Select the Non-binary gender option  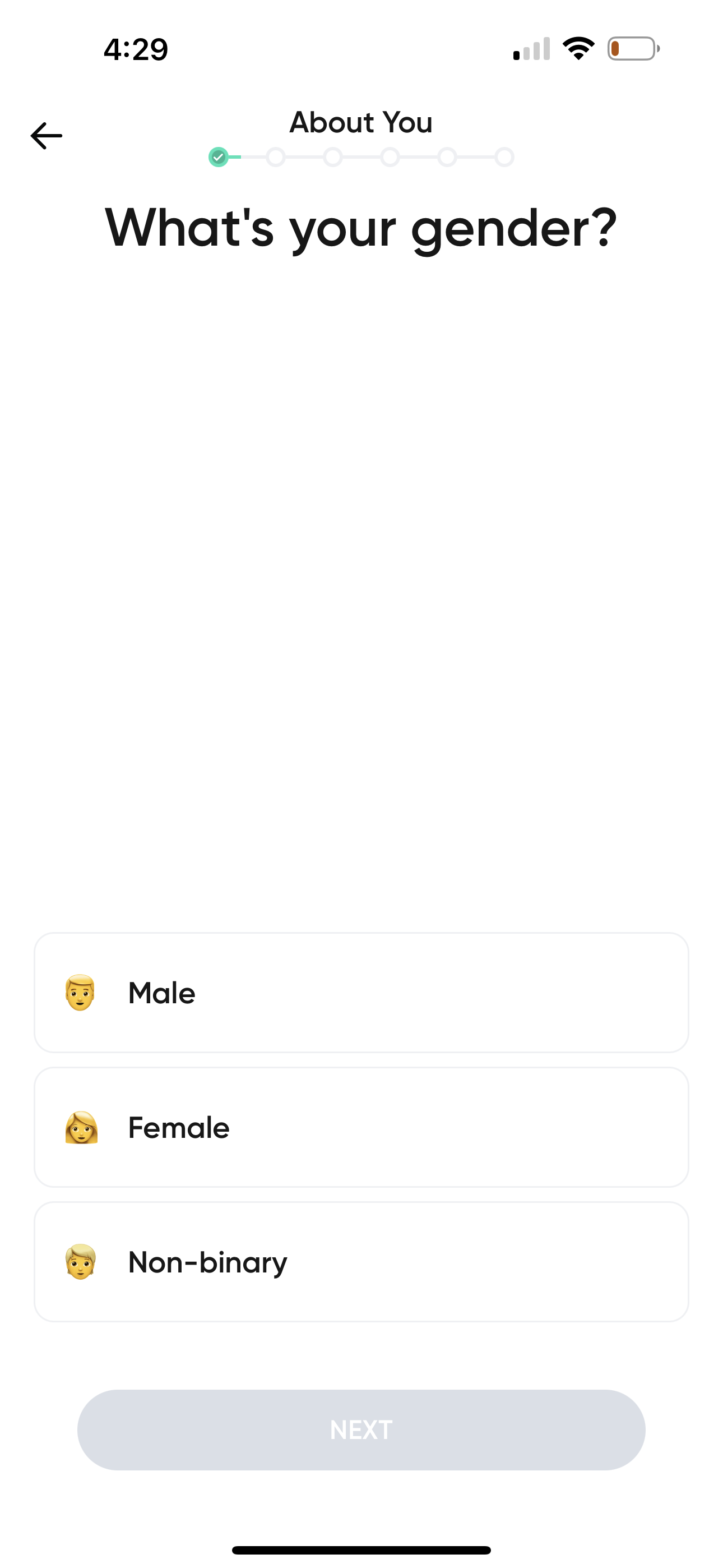361,1262
